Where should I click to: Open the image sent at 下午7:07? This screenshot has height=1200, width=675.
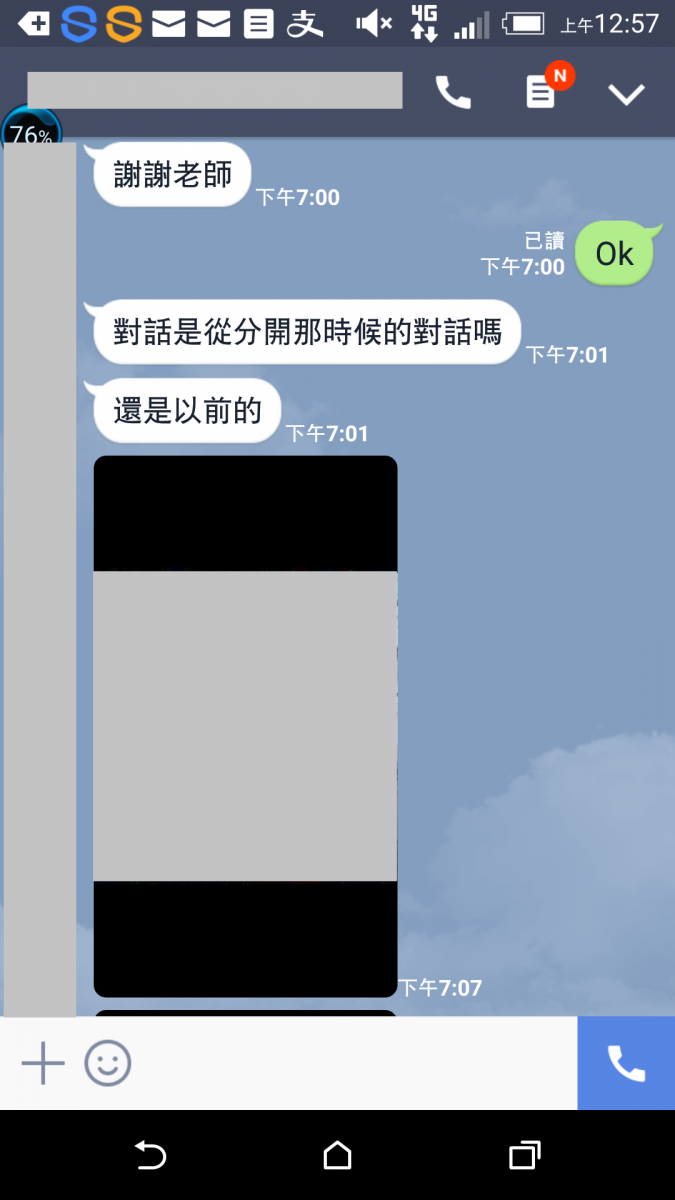coord(245,725)
